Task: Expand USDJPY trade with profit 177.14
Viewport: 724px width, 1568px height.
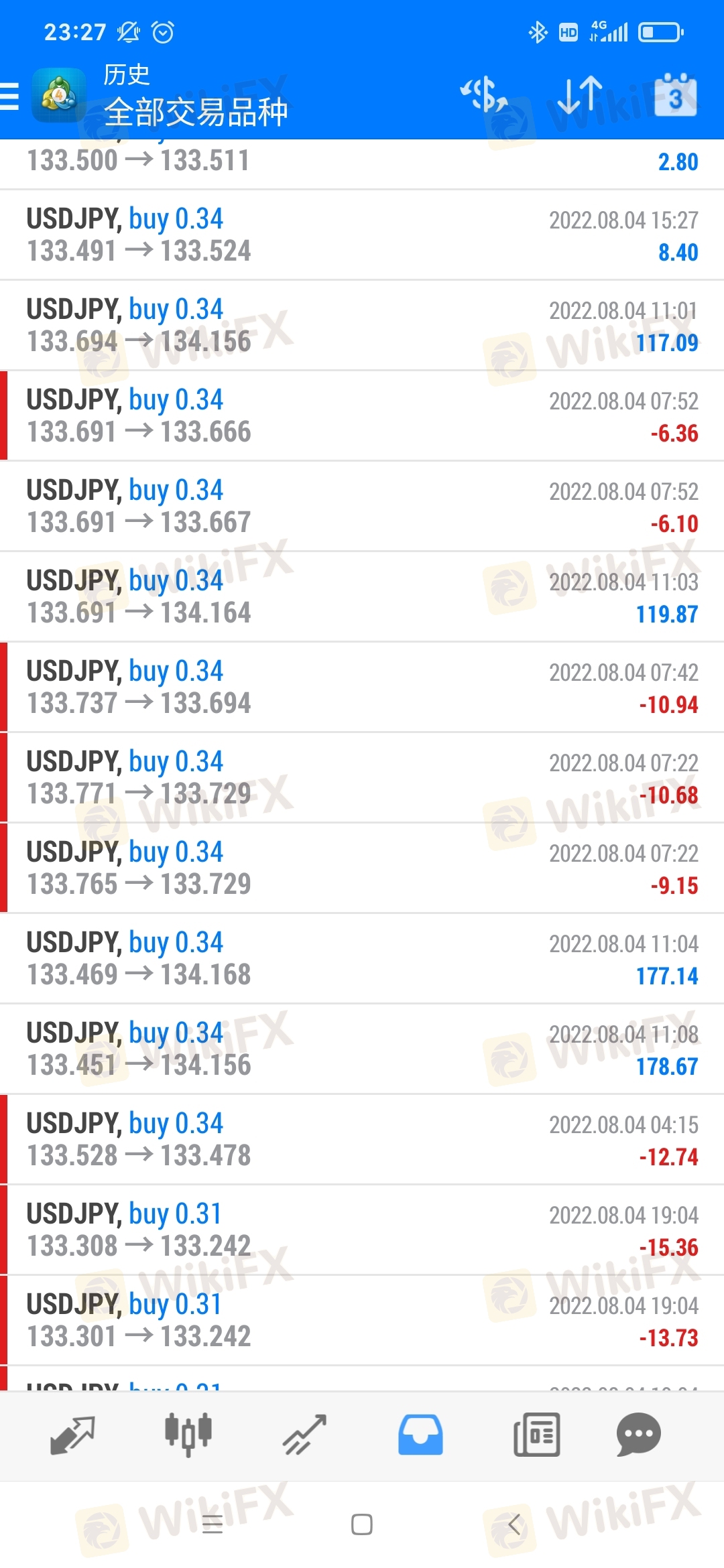Action: pos(362,959)
